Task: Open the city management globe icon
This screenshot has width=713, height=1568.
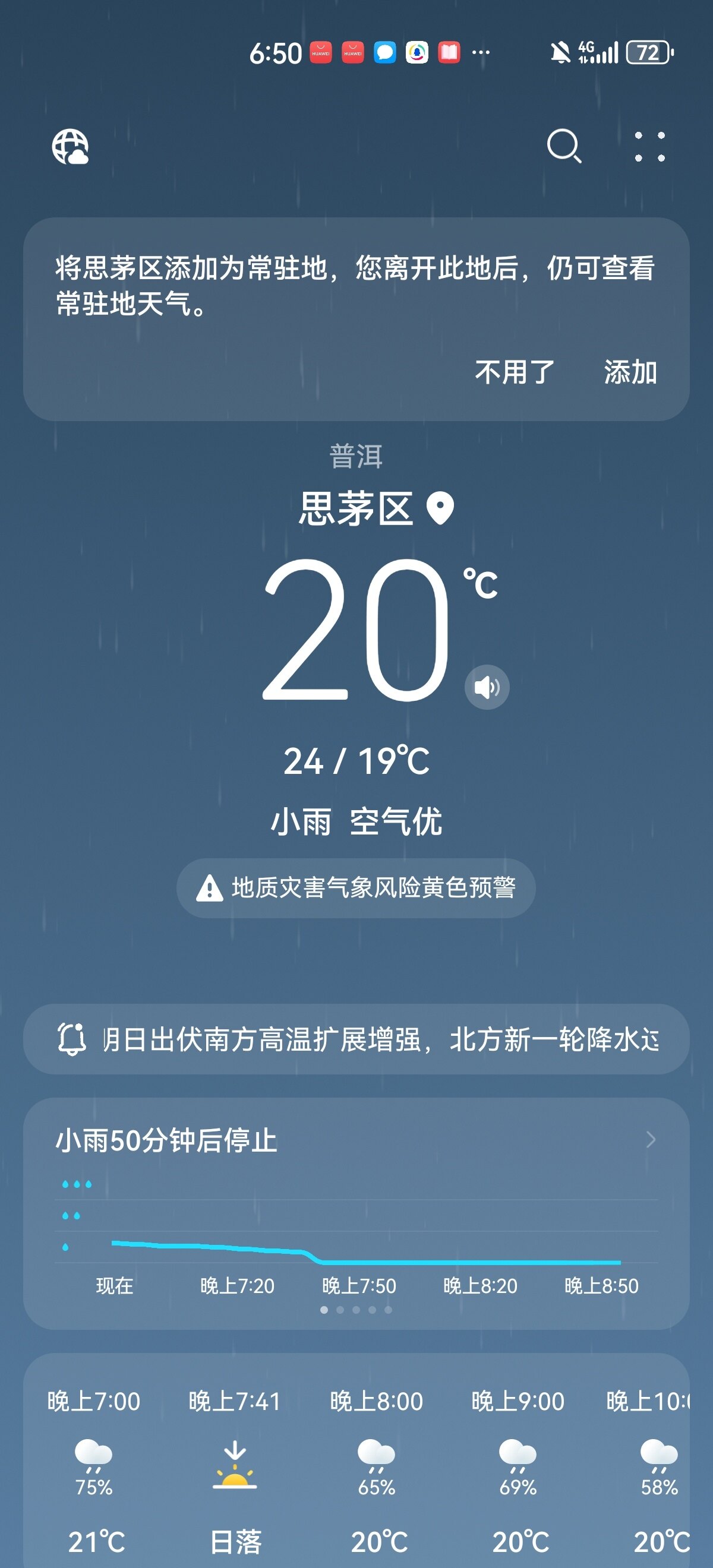Action: [x=70, y=147]
